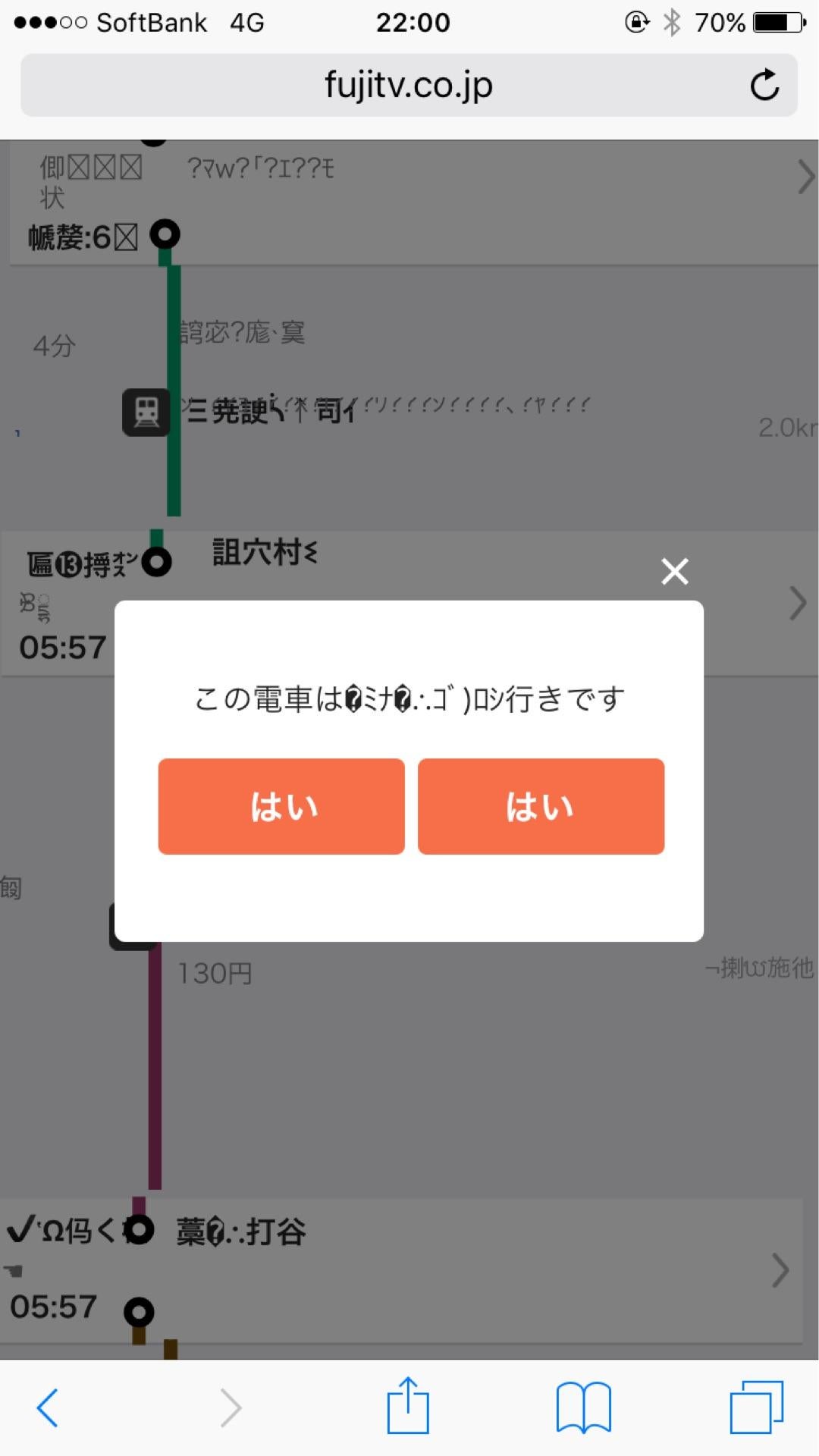Tap the grayed forward arrow
Screen dimensions: 819x1456
[x=231, y=1405]
